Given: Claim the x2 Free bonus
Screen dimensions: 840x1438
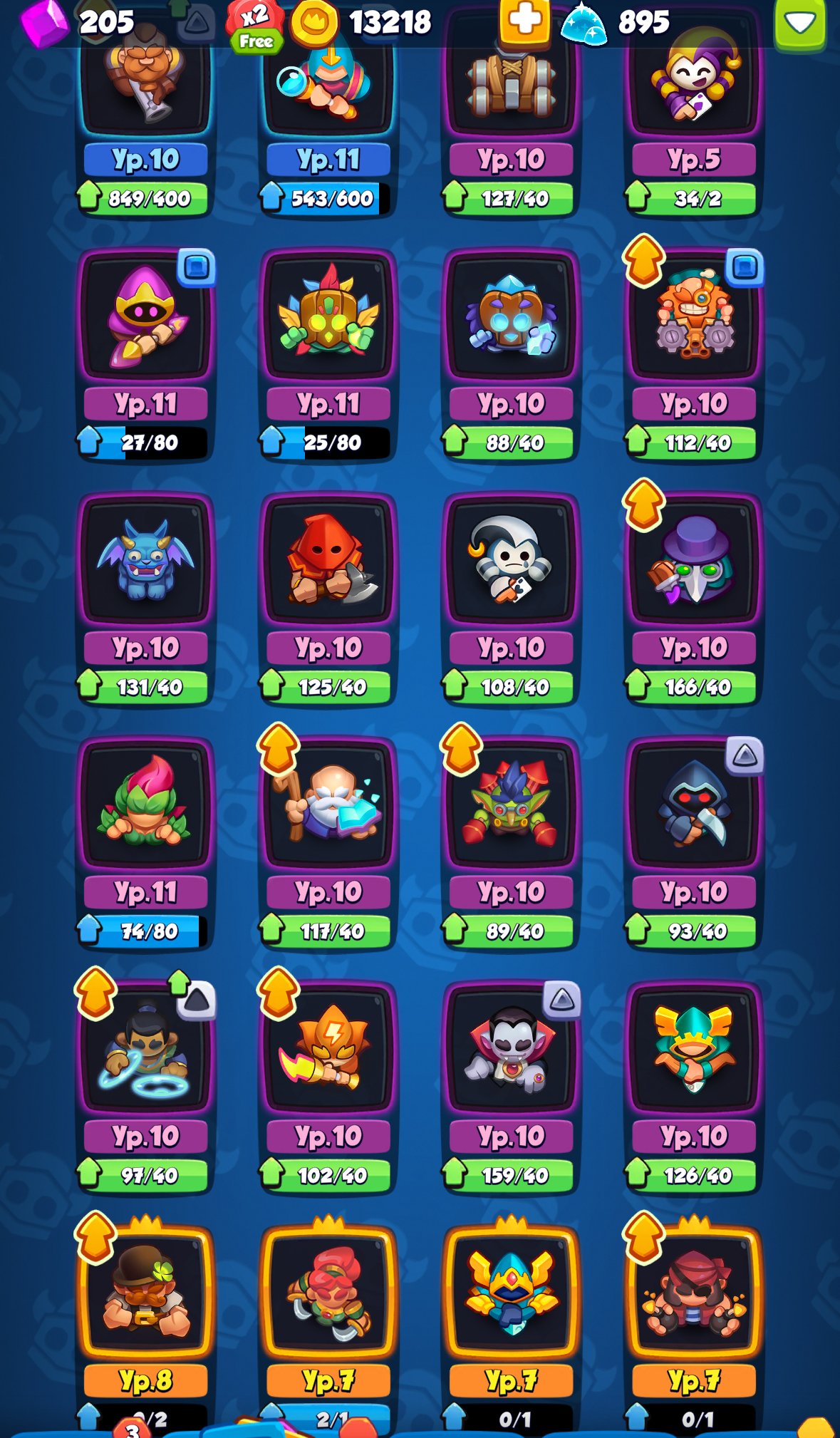Looking at the screenshot, I should (255, 27).
